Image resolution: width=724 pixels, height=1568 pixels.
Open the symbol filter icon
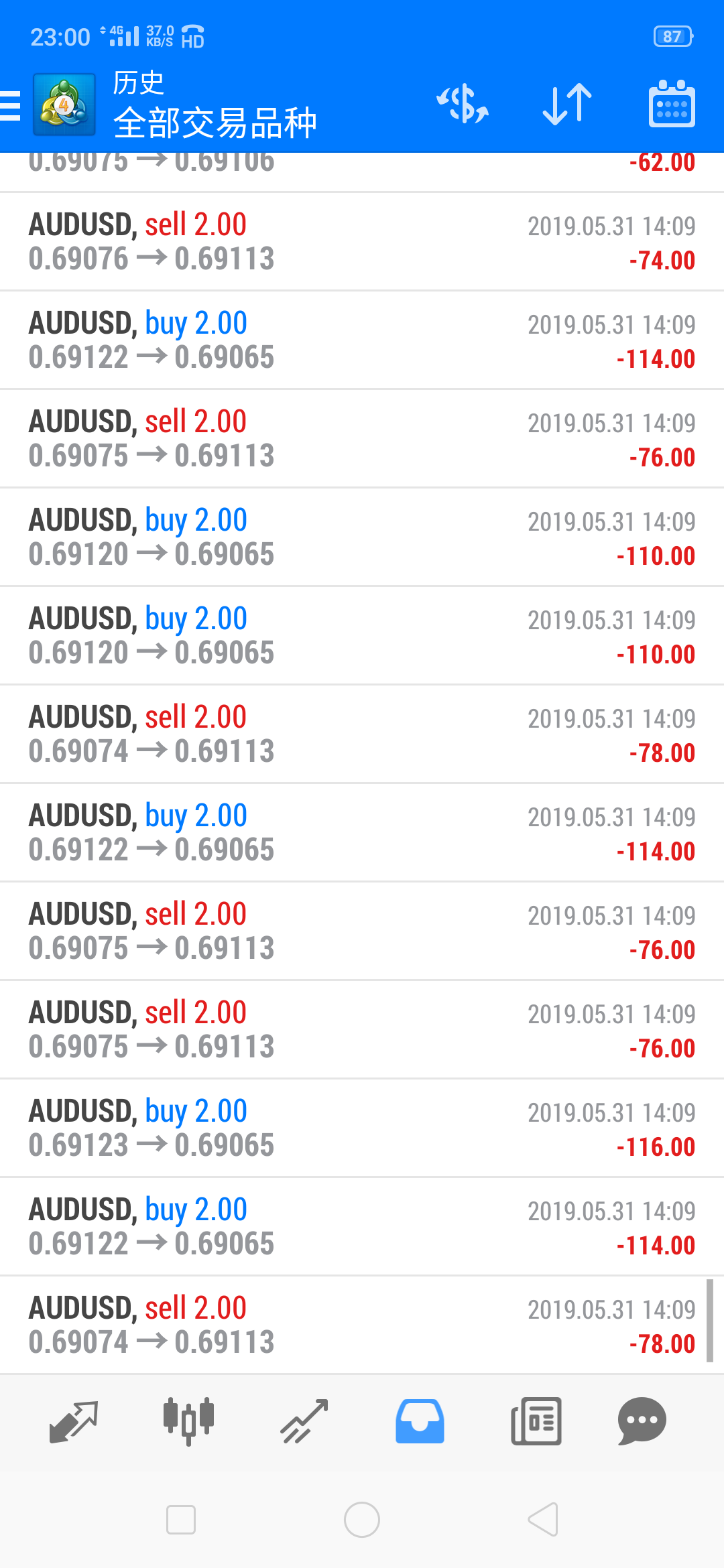pos(463,104)
